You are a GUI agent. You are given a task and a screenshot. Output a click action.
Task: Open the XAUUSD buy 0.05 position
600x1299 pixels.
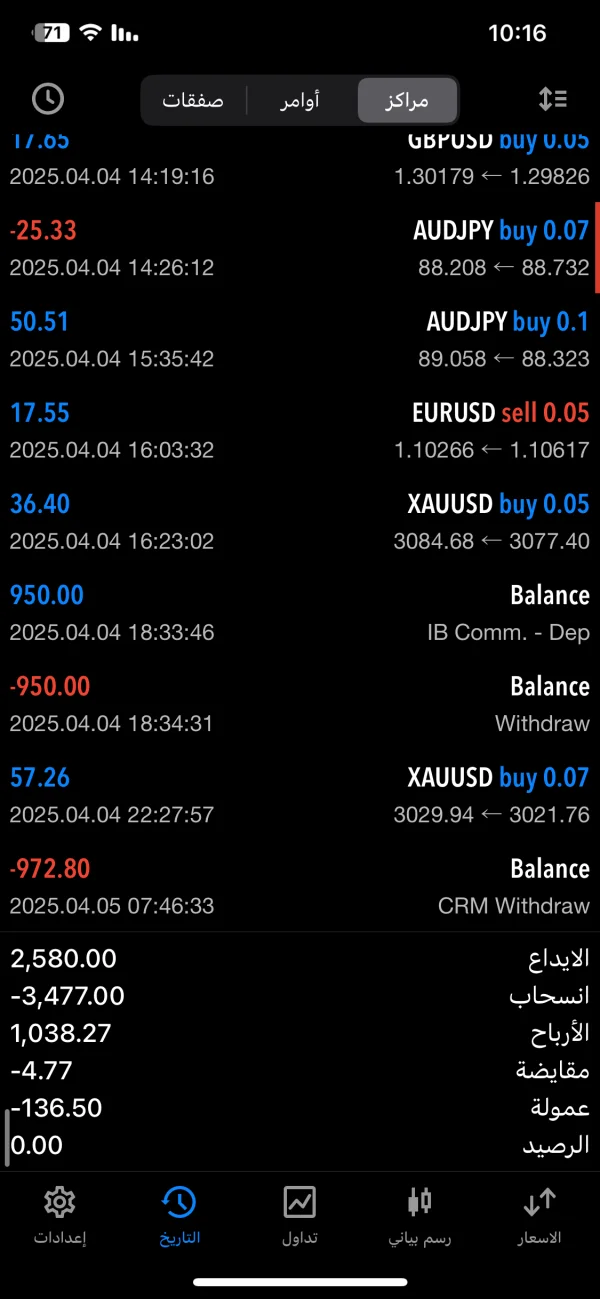[300, 522]
